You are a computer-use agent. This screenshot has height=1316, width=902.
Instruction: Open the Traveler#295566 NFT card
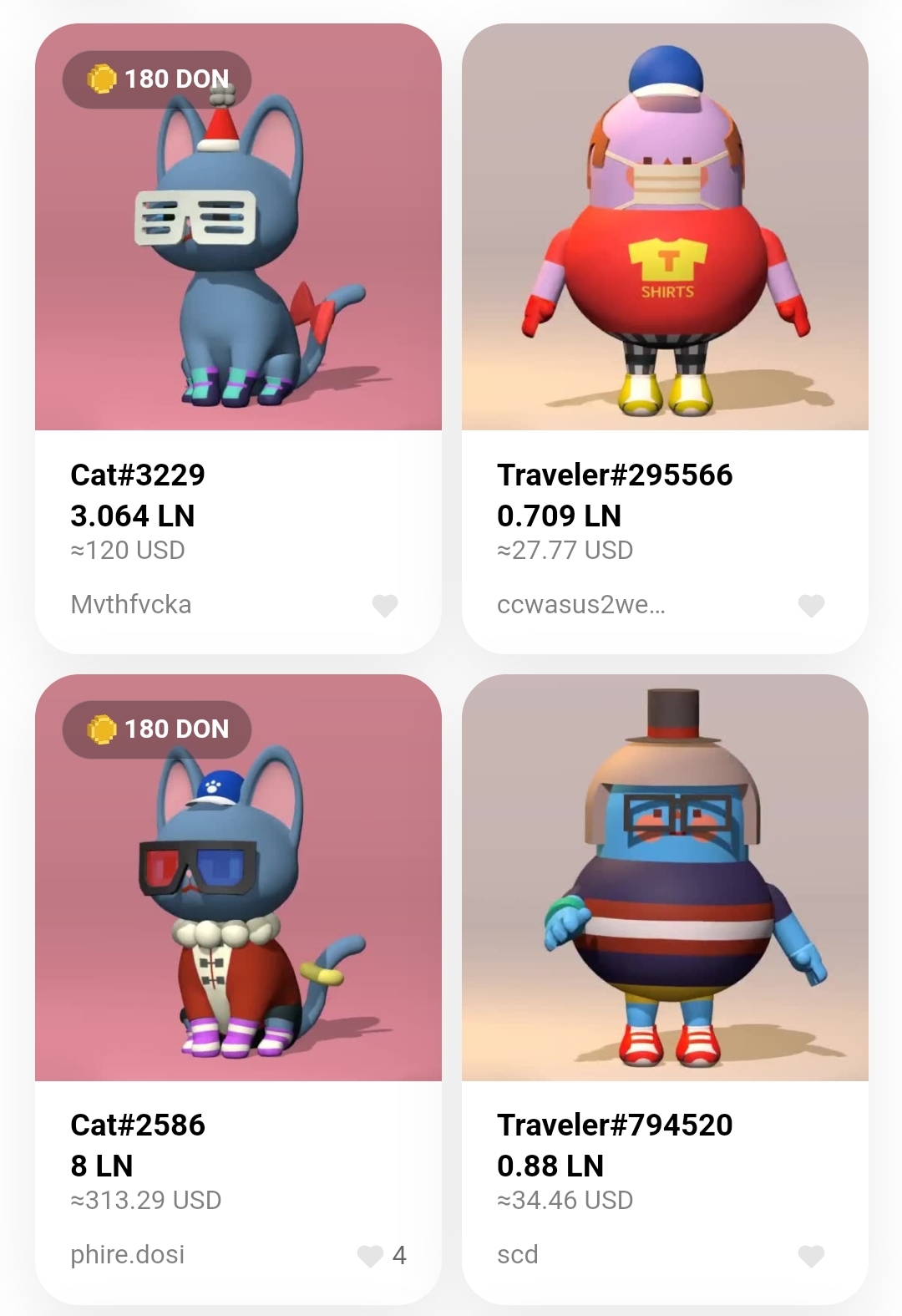tap(665, 251)
